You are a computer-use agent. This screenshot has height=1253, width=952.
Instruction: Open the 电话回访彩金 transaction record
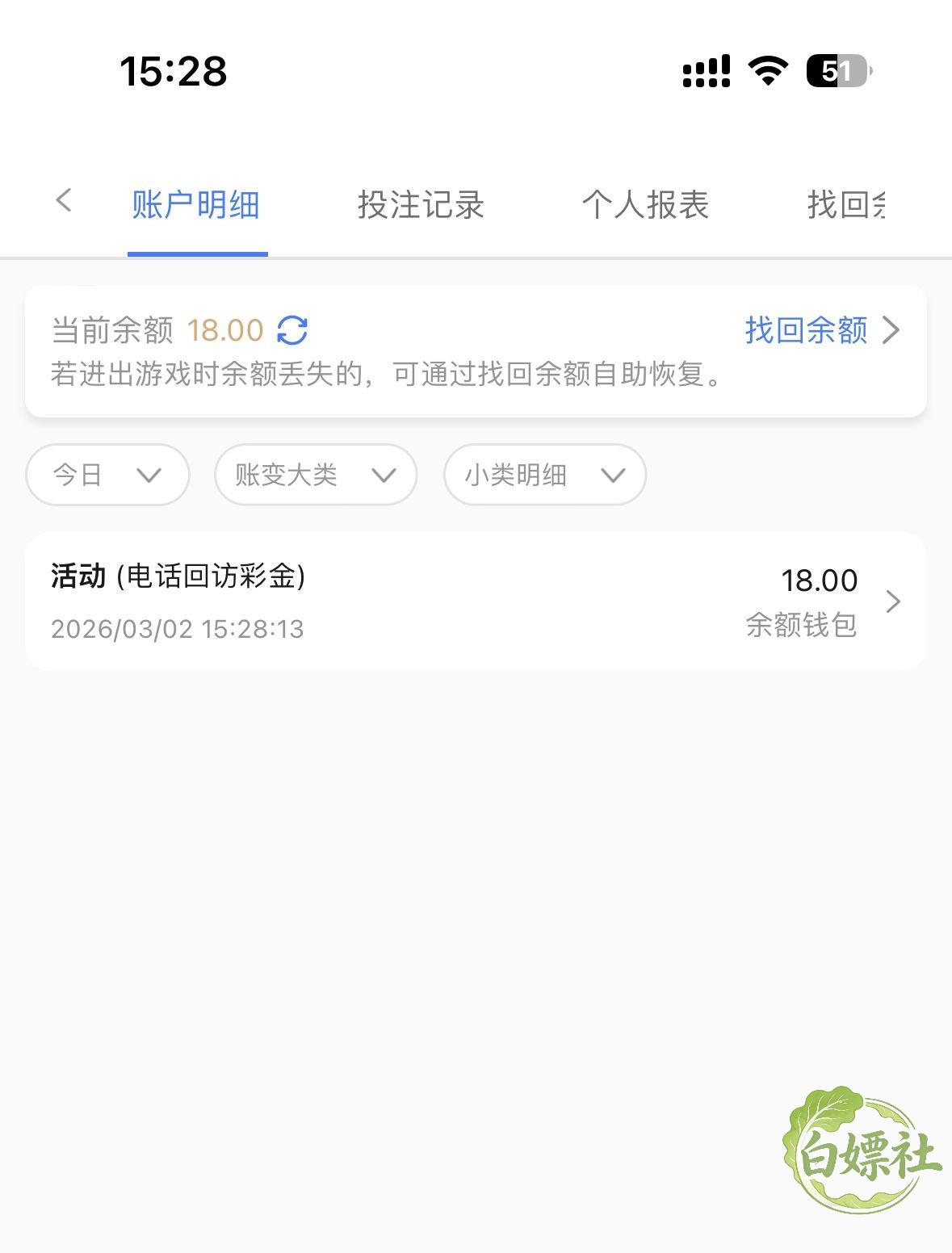[x=476, y=601]
